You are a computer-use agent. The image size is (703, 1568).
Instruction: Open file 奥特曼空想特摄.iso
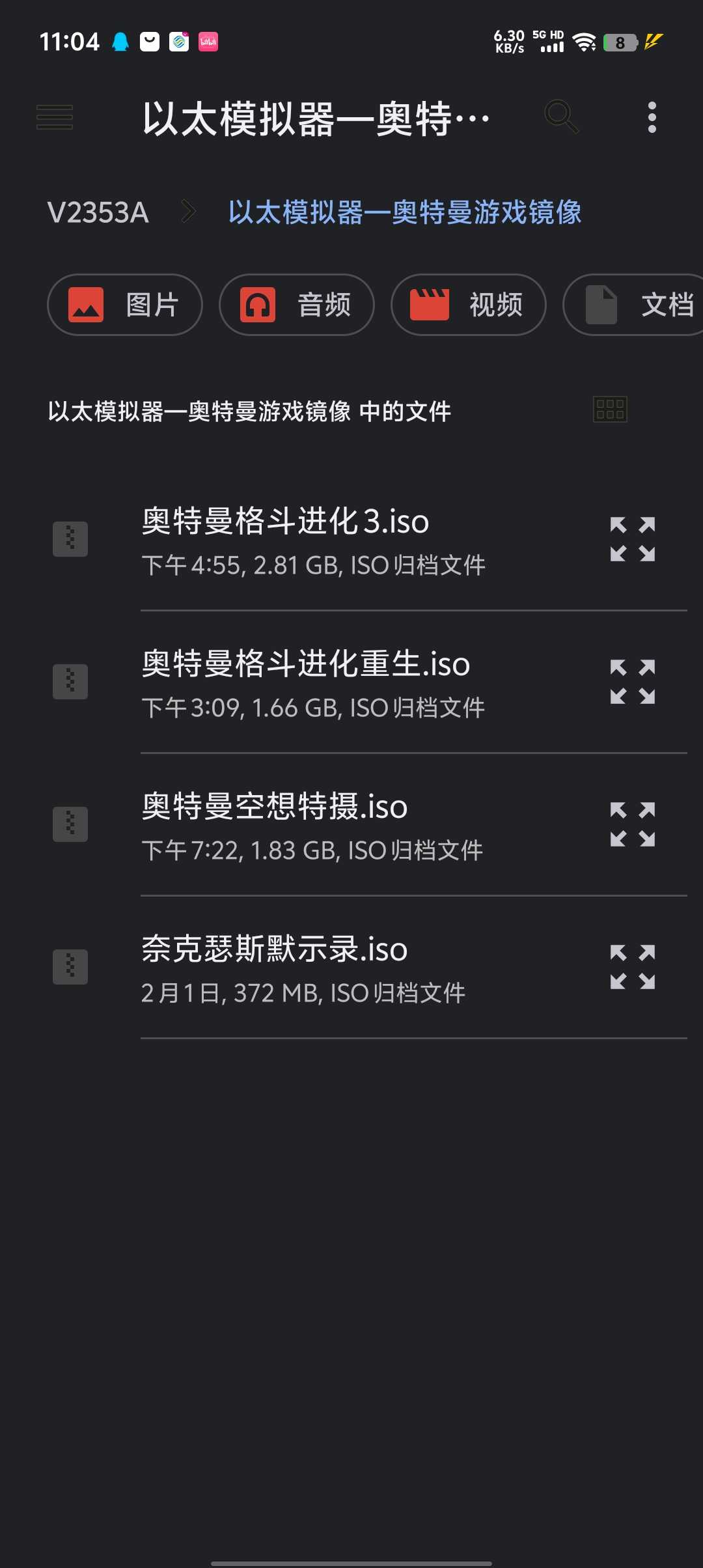point(312,825)
